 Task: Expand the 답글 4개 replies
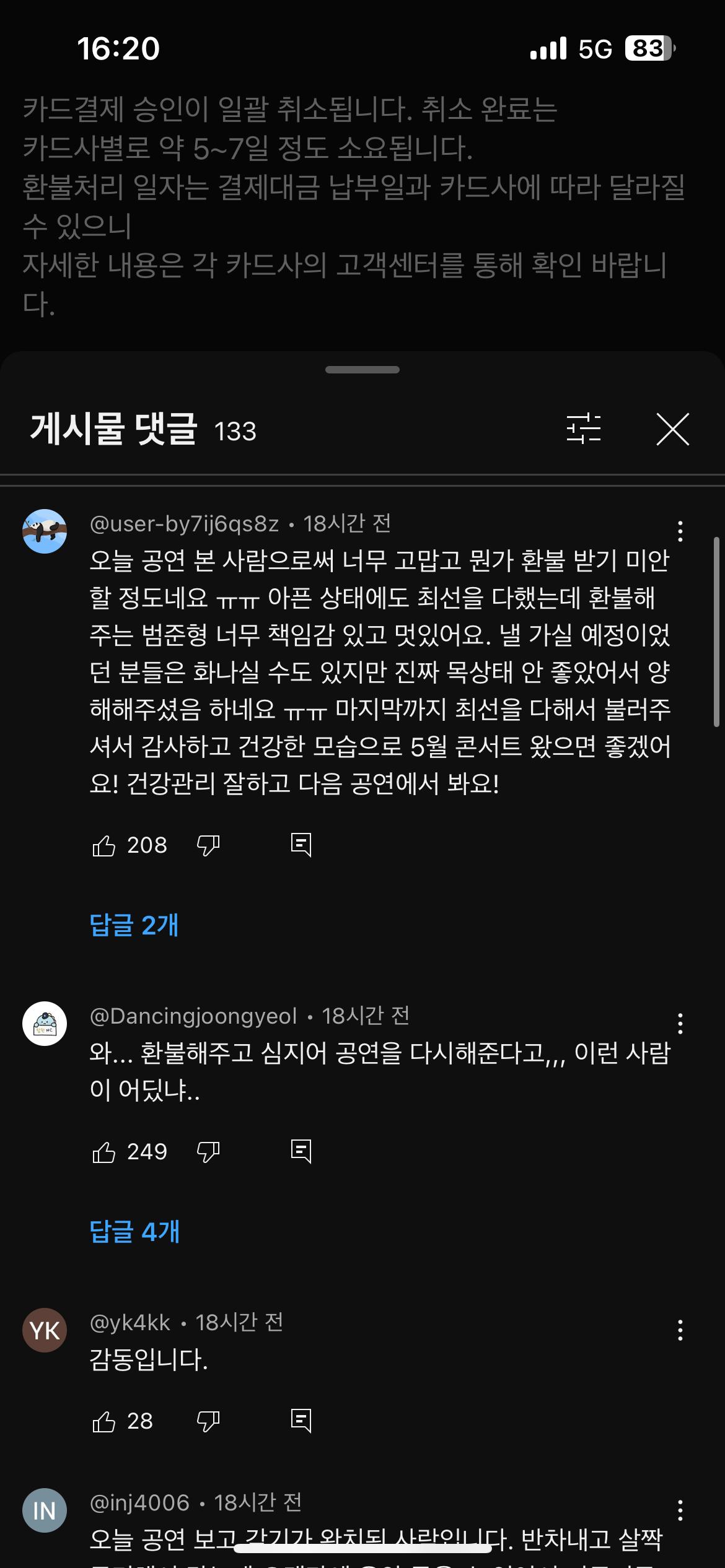[134, 1232]
